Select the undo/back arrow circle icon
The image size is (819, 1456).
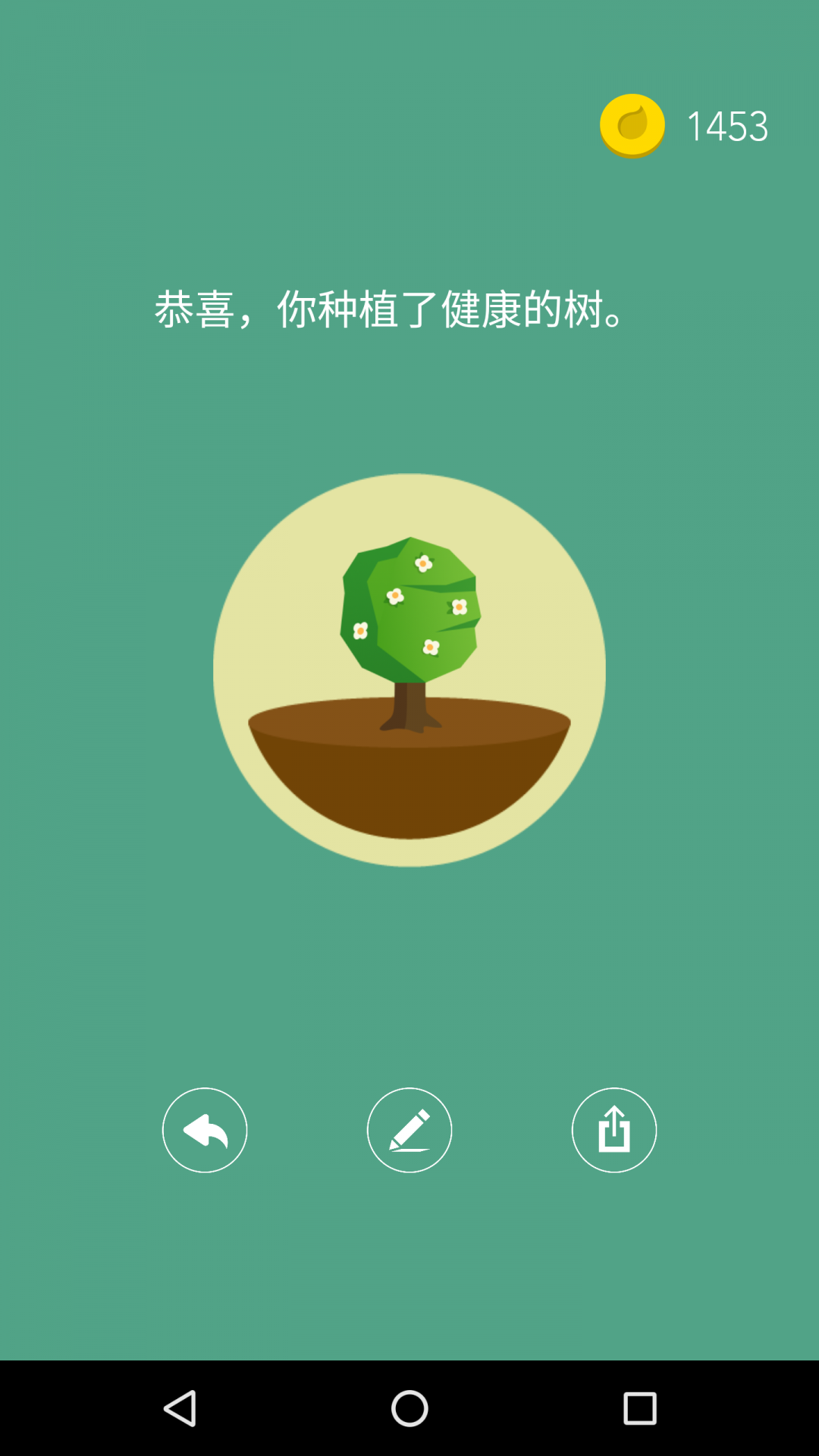point(205,1130)
